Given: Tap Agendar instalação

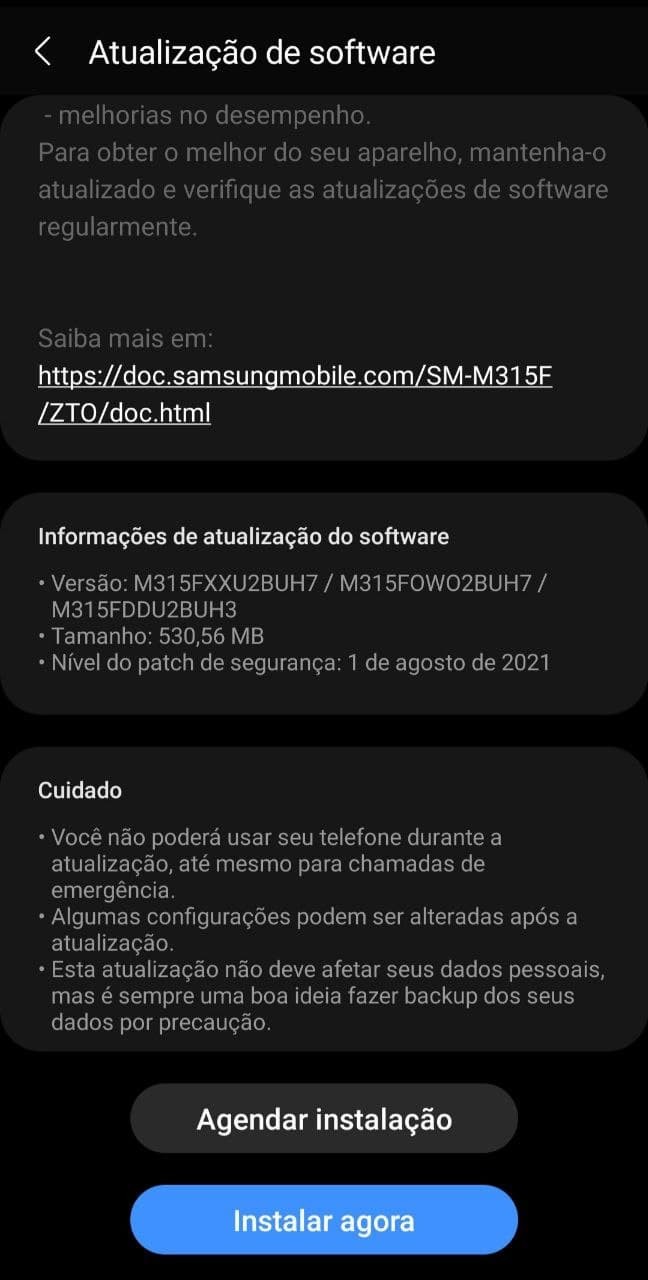Looking at the screenshot, I should pyautogui.click(x=324, y=1119).
